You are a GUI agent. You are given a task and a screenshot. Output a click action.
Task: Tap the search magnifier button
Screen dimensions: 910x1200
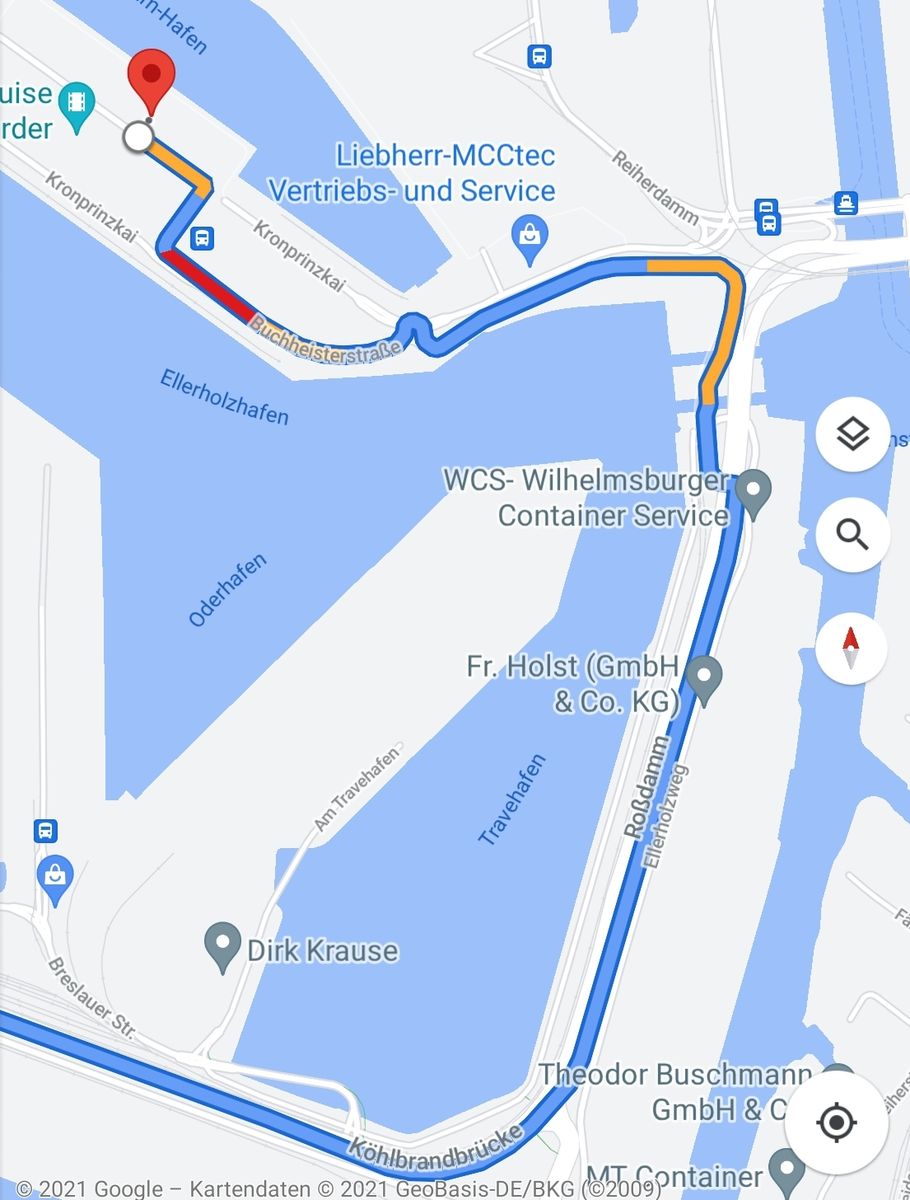(852, 535)
